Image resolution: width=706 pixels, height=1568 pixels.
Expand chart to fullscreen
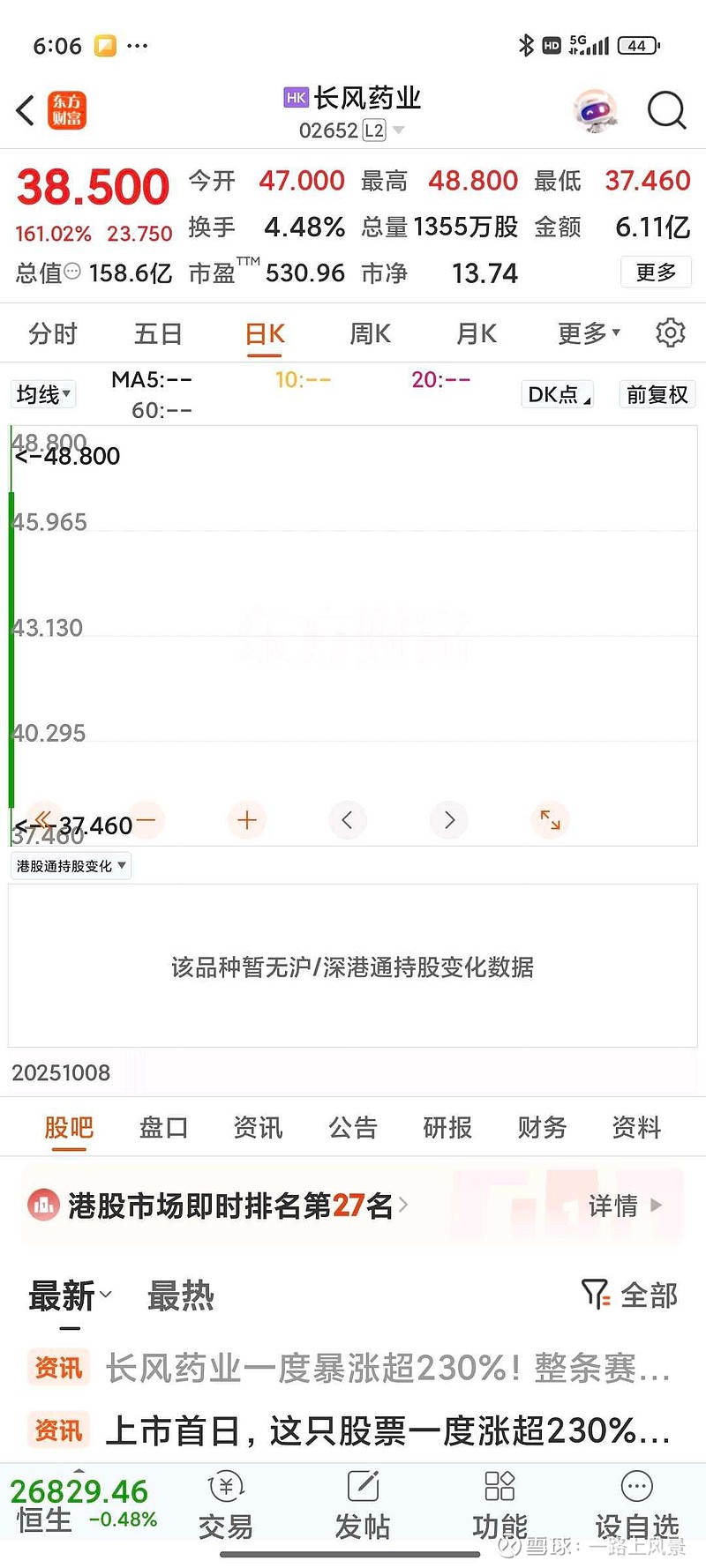pyautogui.click(x=551, y=819)
